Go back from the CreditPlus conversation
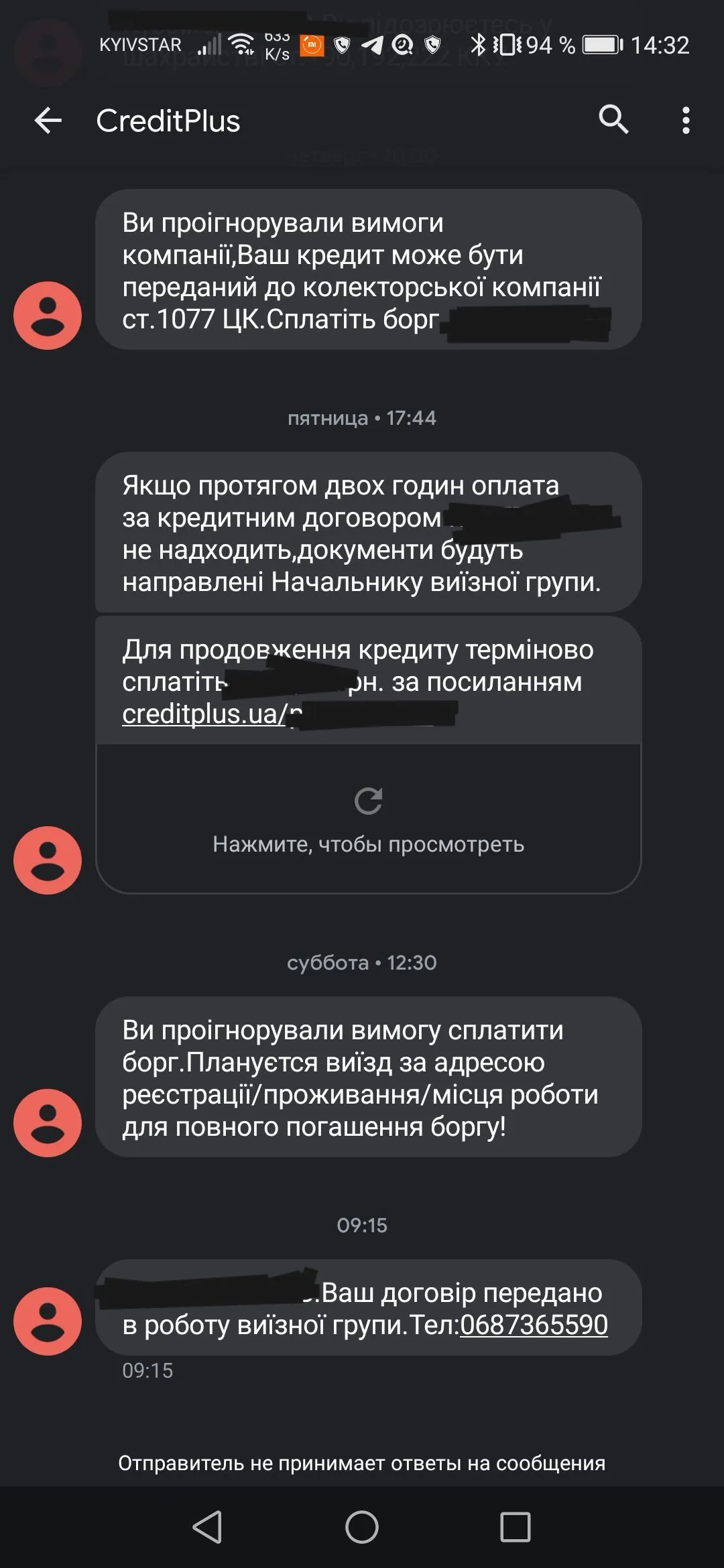This screenshot has height=1568, width=724. coord(48,121)
